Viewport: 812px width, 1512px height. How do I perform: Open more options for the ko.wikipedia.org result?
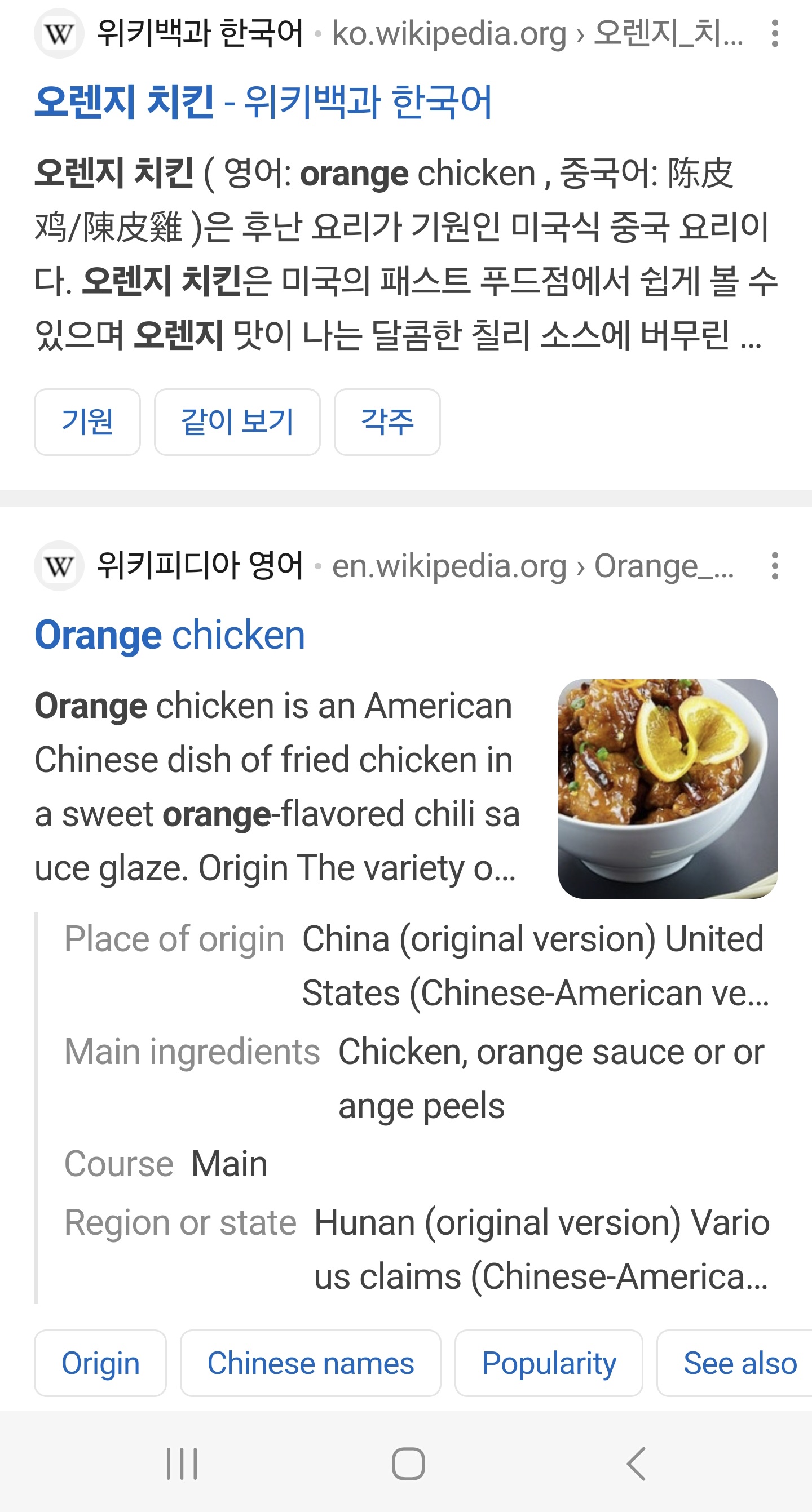[775, 33]
